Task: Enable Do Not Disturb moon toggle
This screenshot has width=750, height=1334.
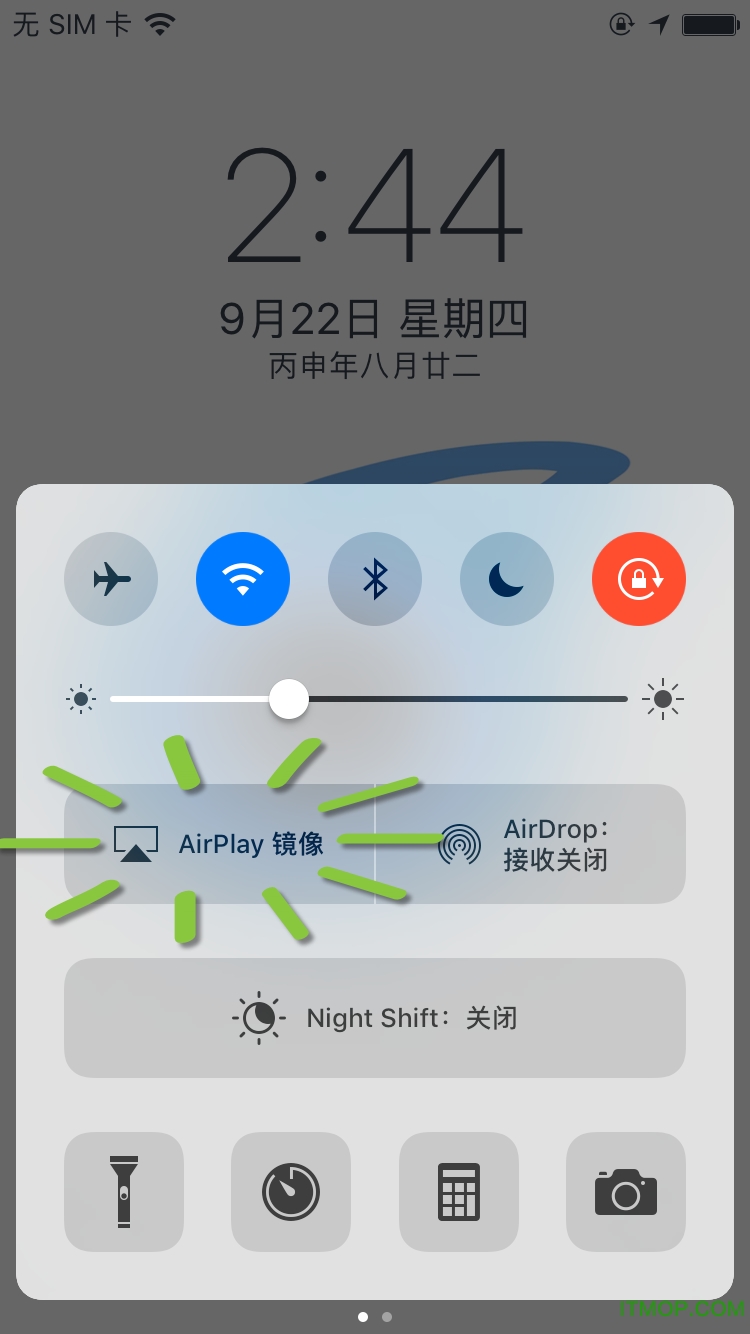Action: 507,578
